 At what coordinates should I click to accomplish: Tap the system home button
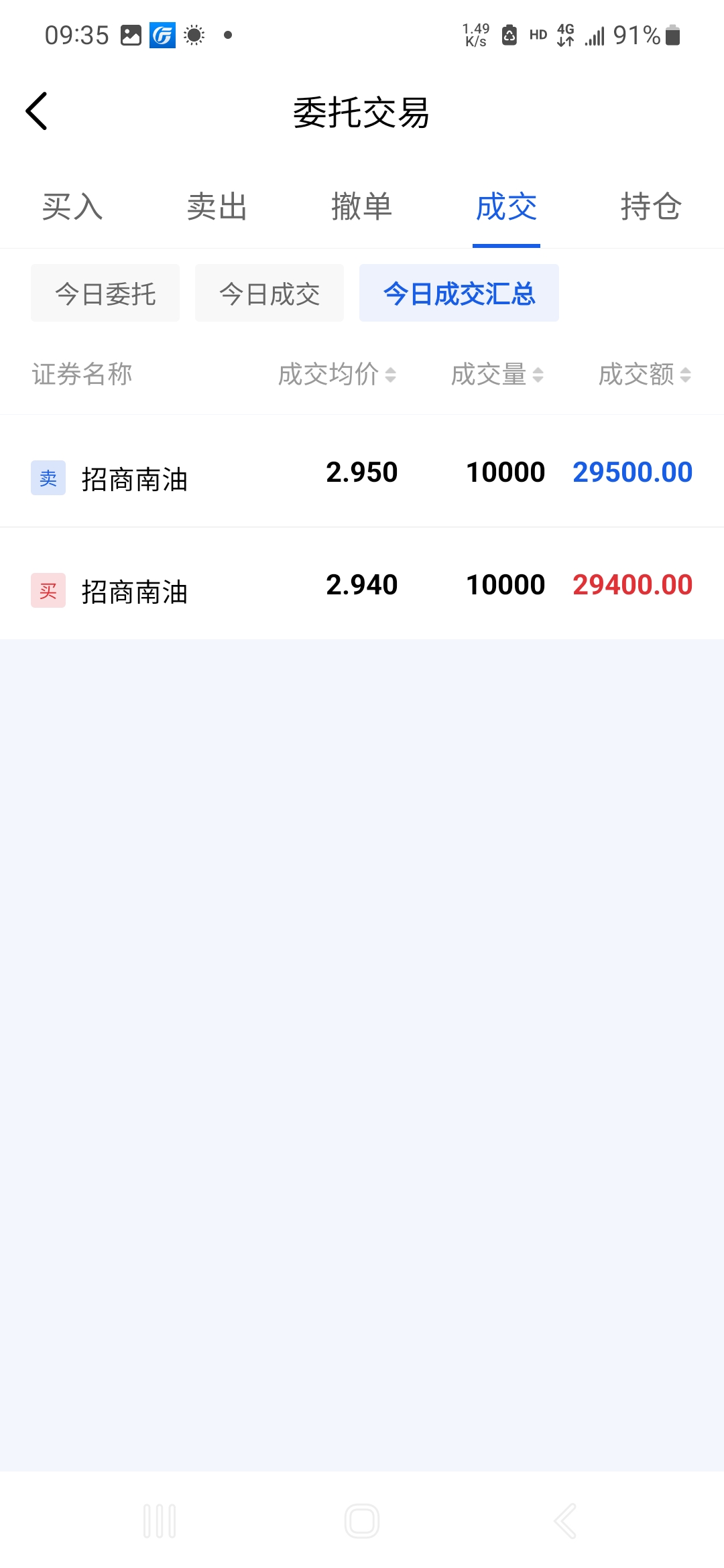tap(362, 1520)
